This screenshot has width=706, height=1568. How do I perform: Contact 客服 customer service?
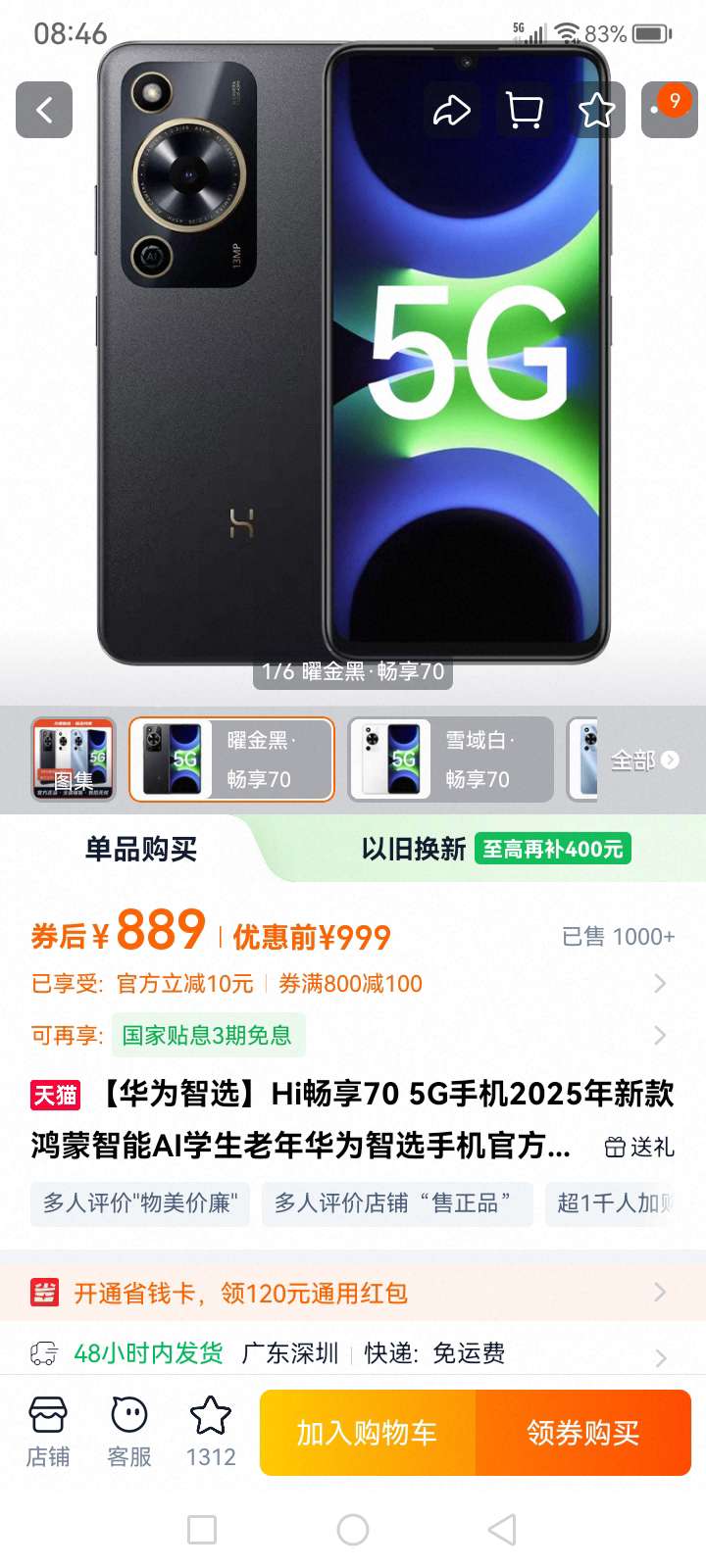pos(129,1432)
